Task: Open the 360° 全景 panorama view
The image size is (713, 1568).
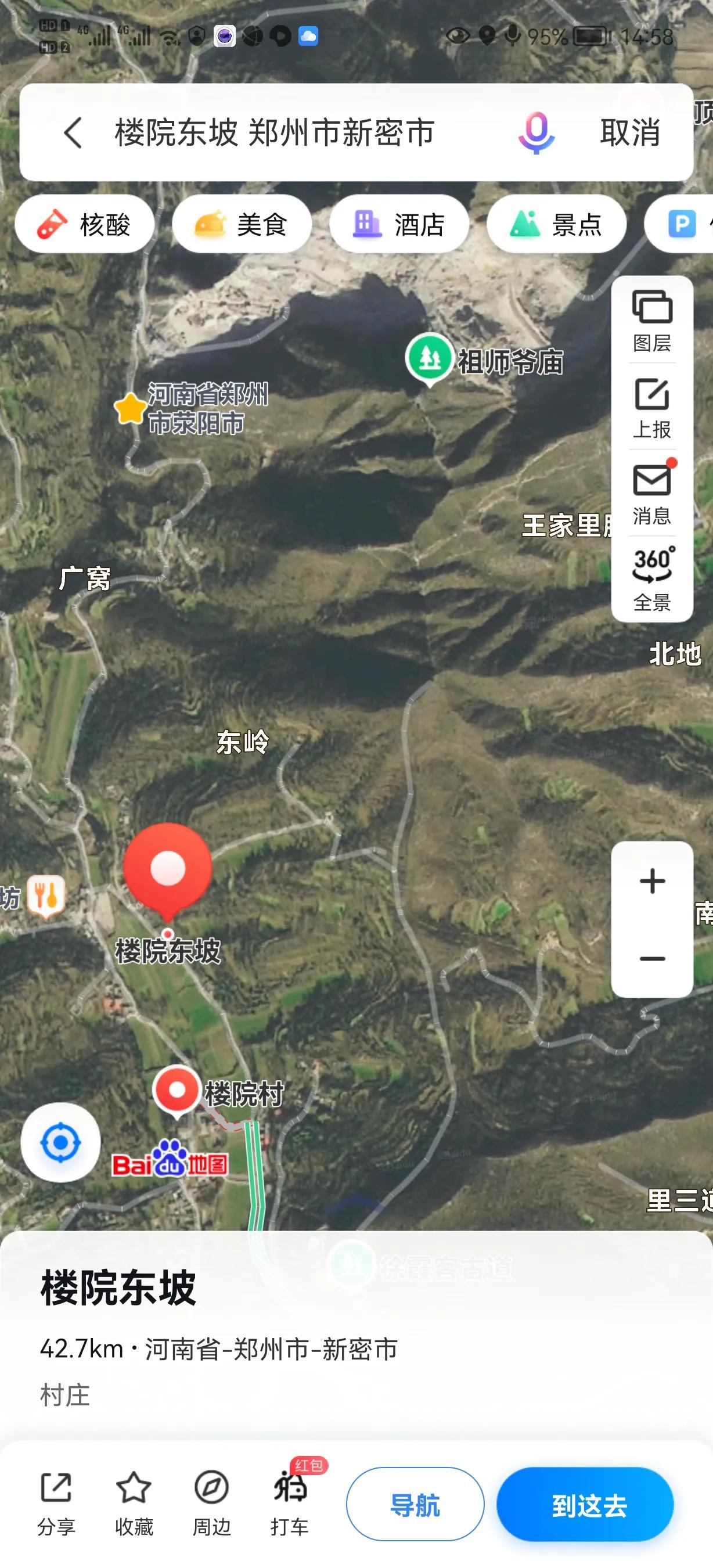Action: 651,580
